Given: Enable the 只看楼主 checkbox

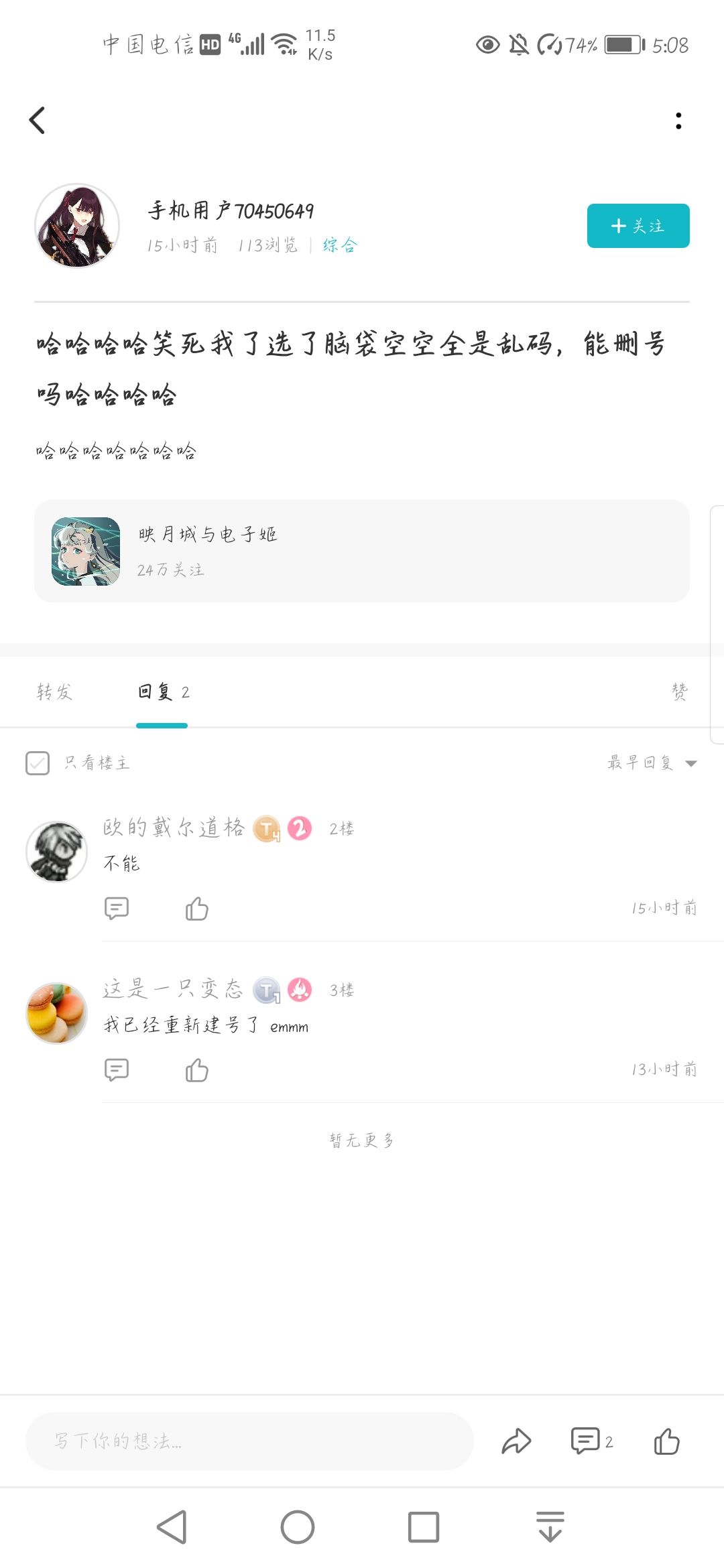Looking at the screenshot, I should 38,763.
